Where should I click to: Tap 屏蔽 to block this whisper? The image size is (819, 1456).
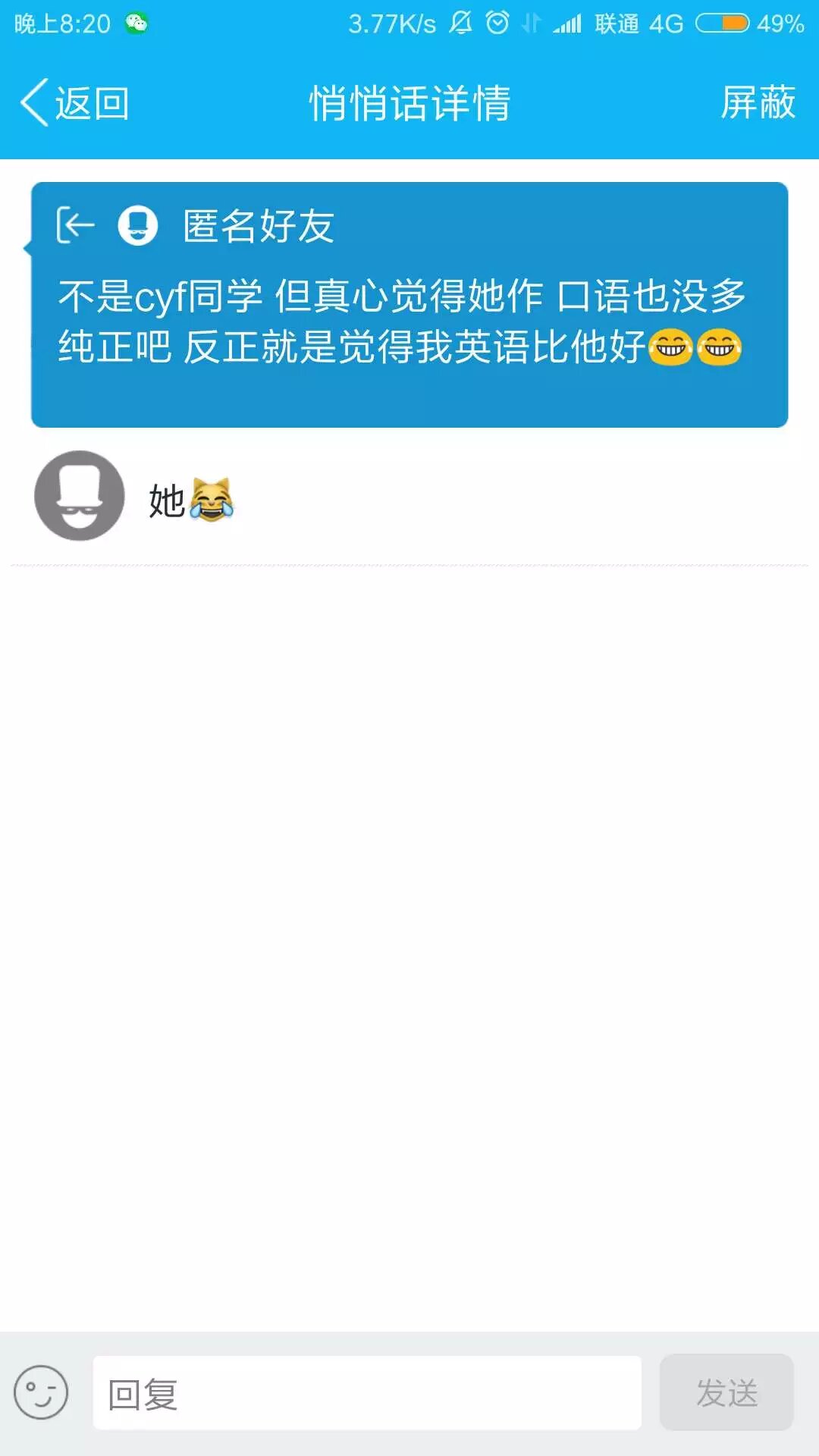pos(757,103)
